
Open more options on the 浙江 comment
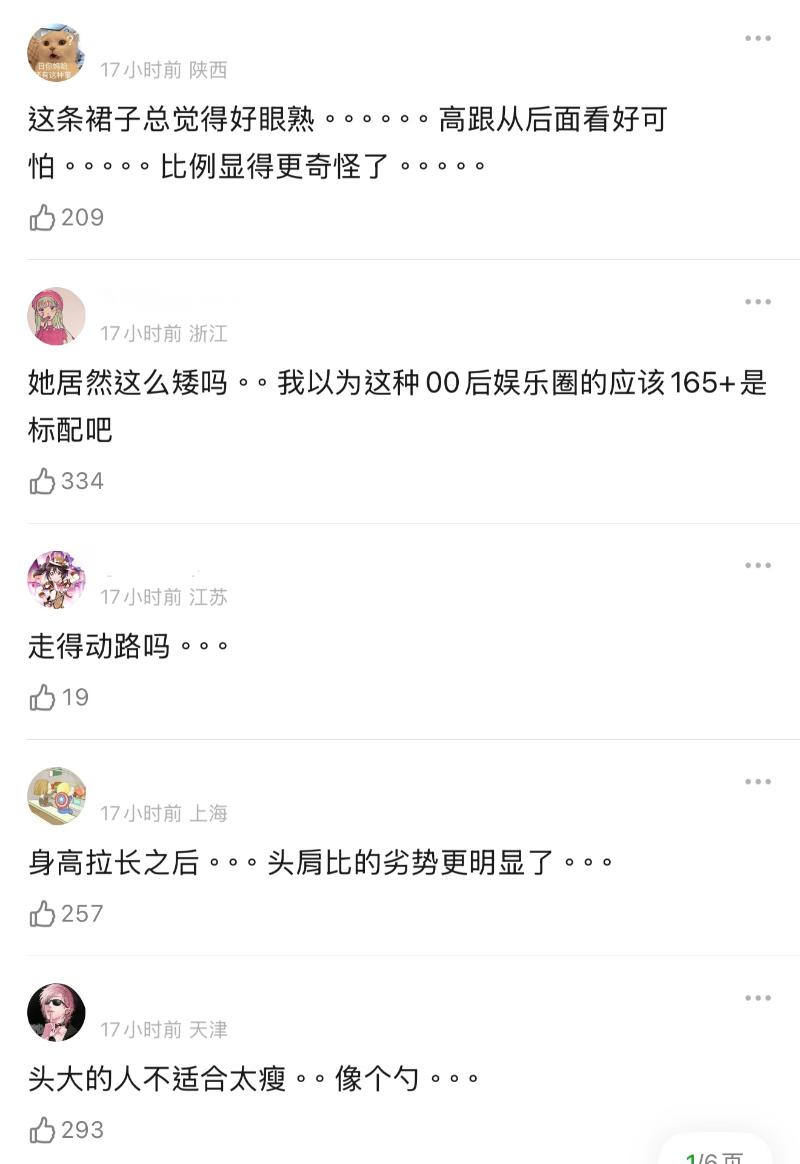coord(757,302)
